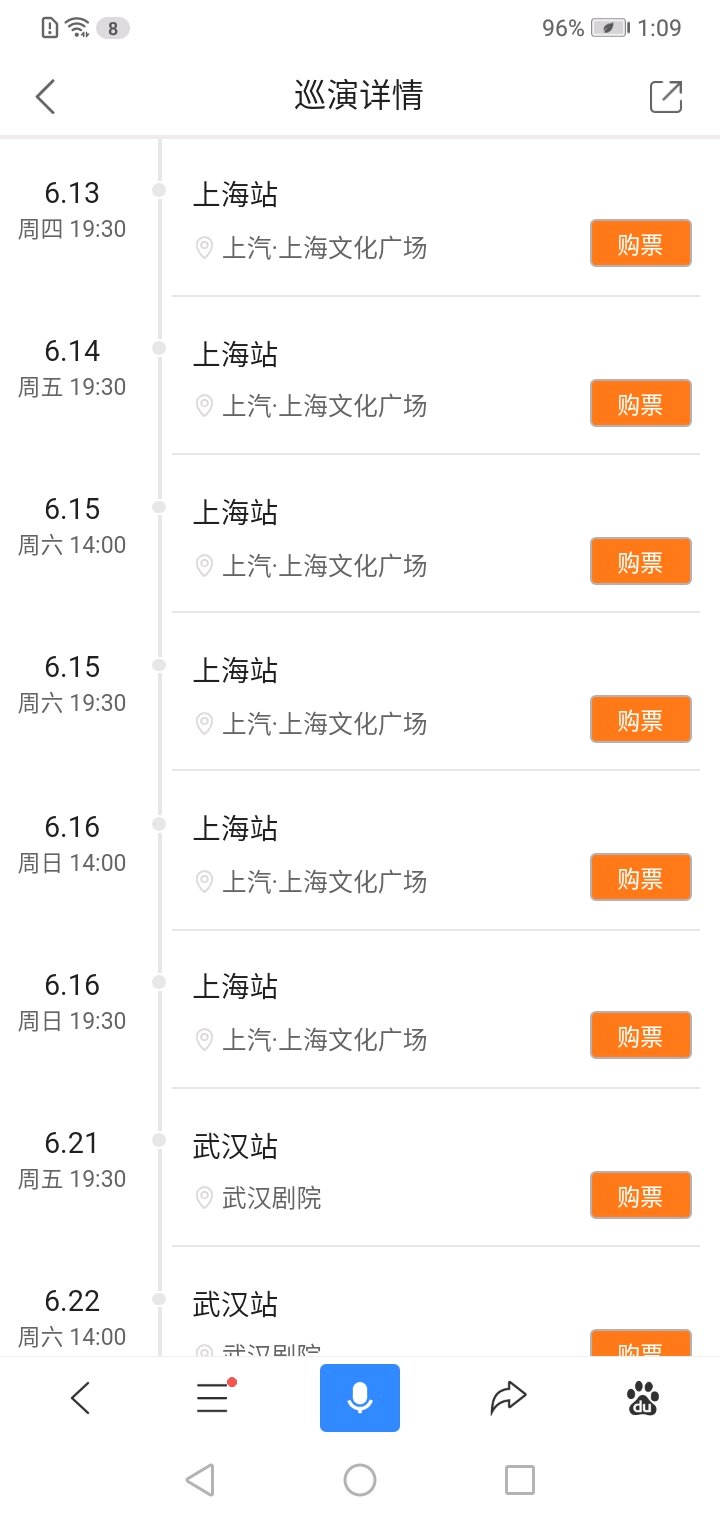
Task: Buy tickets for 6.14 周五 19:30 上海站
Action: (640, 403)
